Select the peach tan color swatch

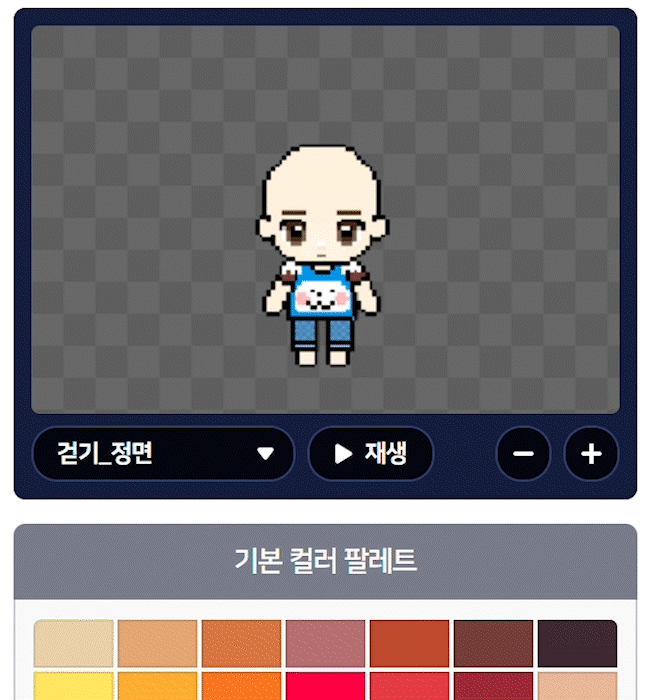pos(158,643)
